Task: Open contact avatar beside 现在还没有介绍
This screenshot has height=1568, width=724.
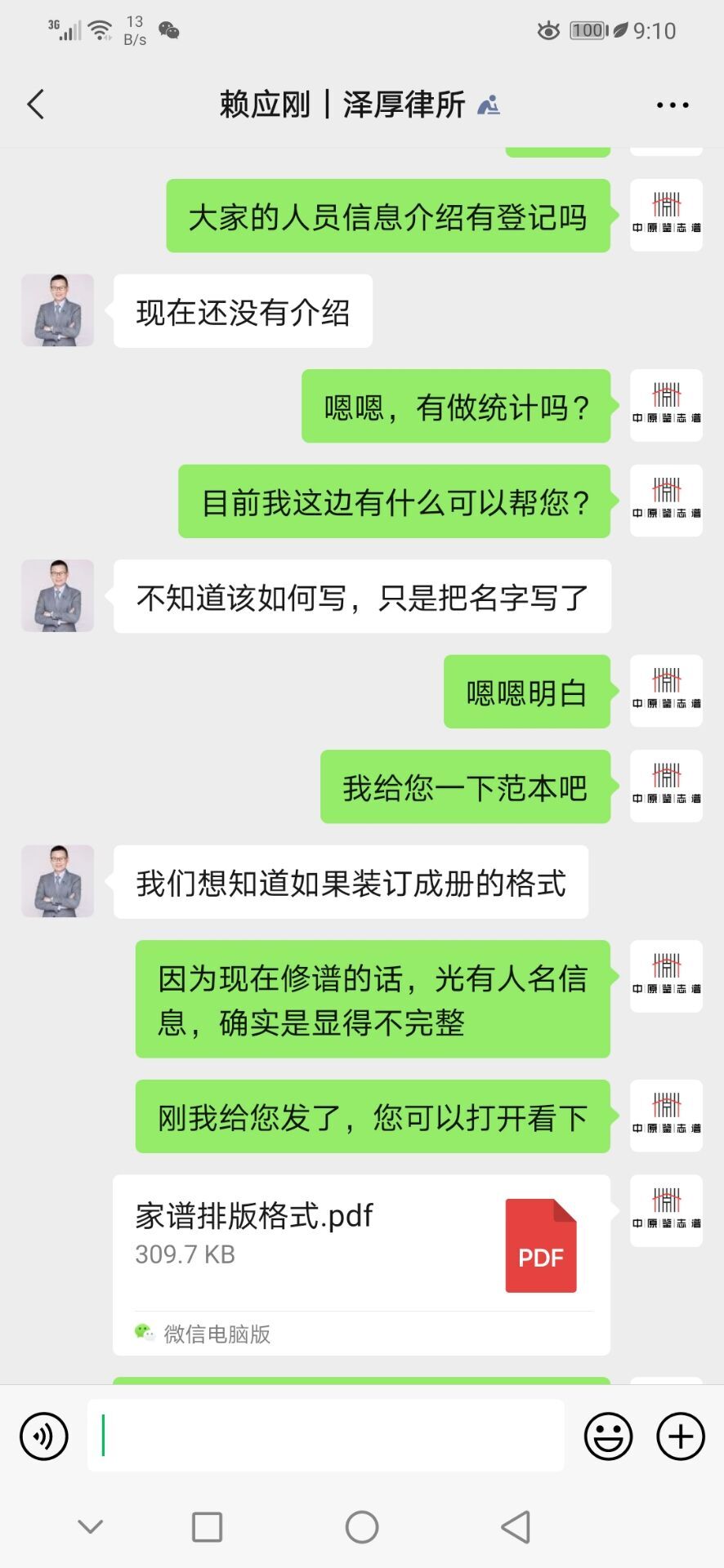Action: point(57,310)
